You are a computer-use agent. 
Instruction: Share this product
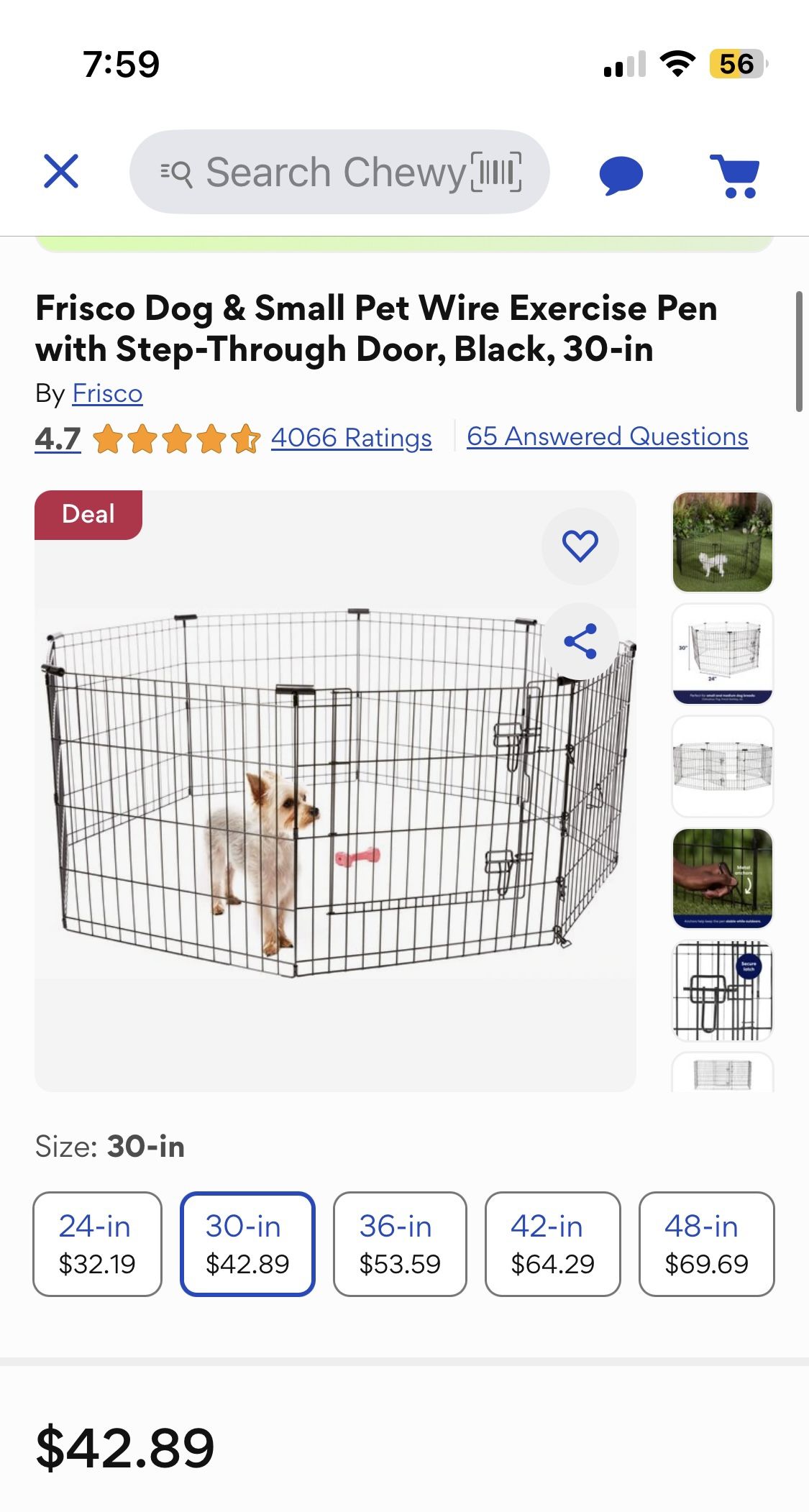pos(580,641)
